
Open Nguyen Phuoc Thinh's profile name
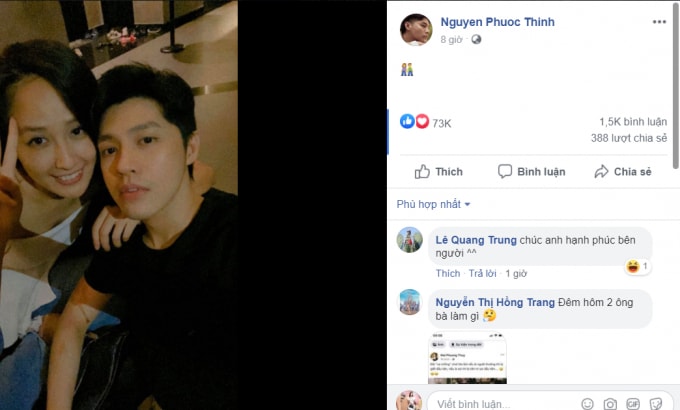pyautogui.click(x=483, y=22)
